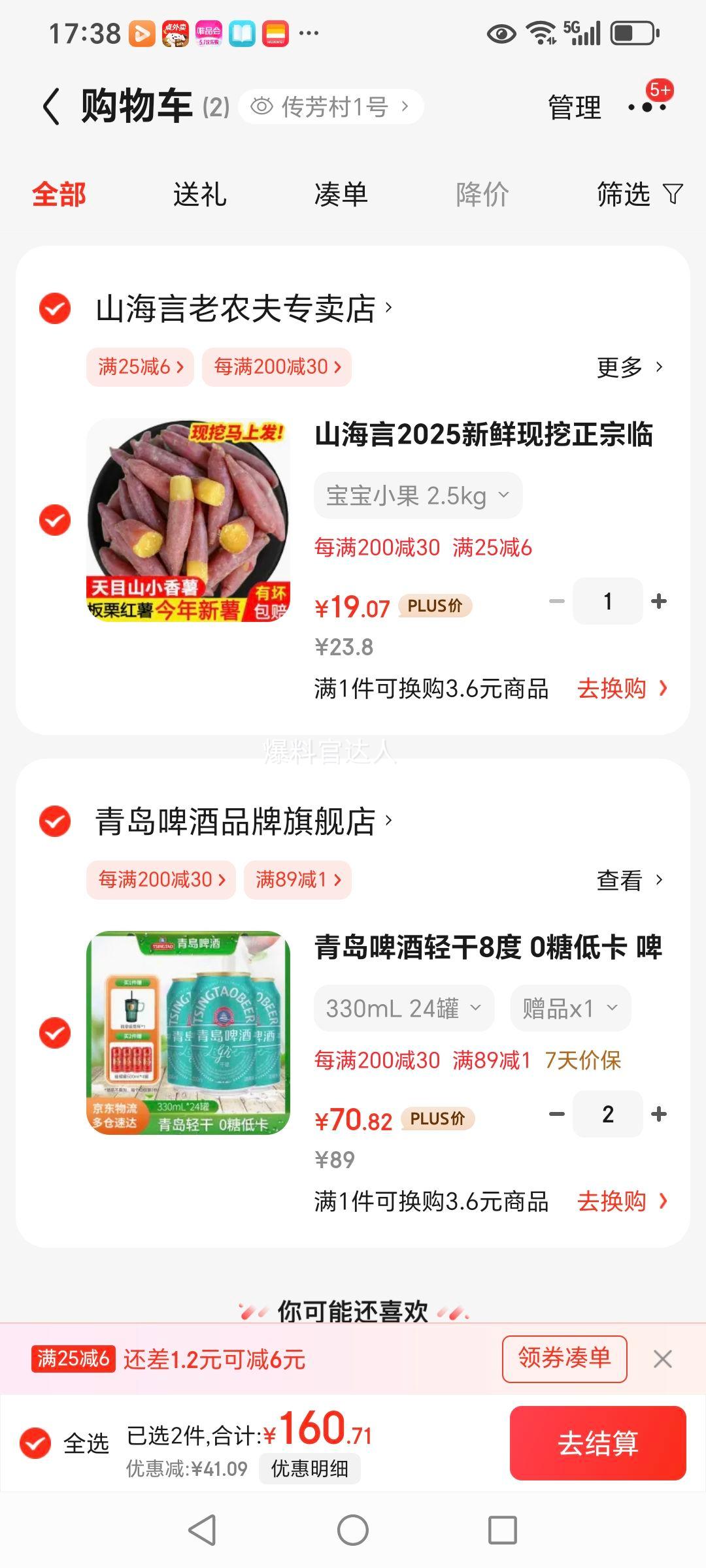Proceed to checkout with 去结算
706x1568 pixels.
click(597, 1443)
